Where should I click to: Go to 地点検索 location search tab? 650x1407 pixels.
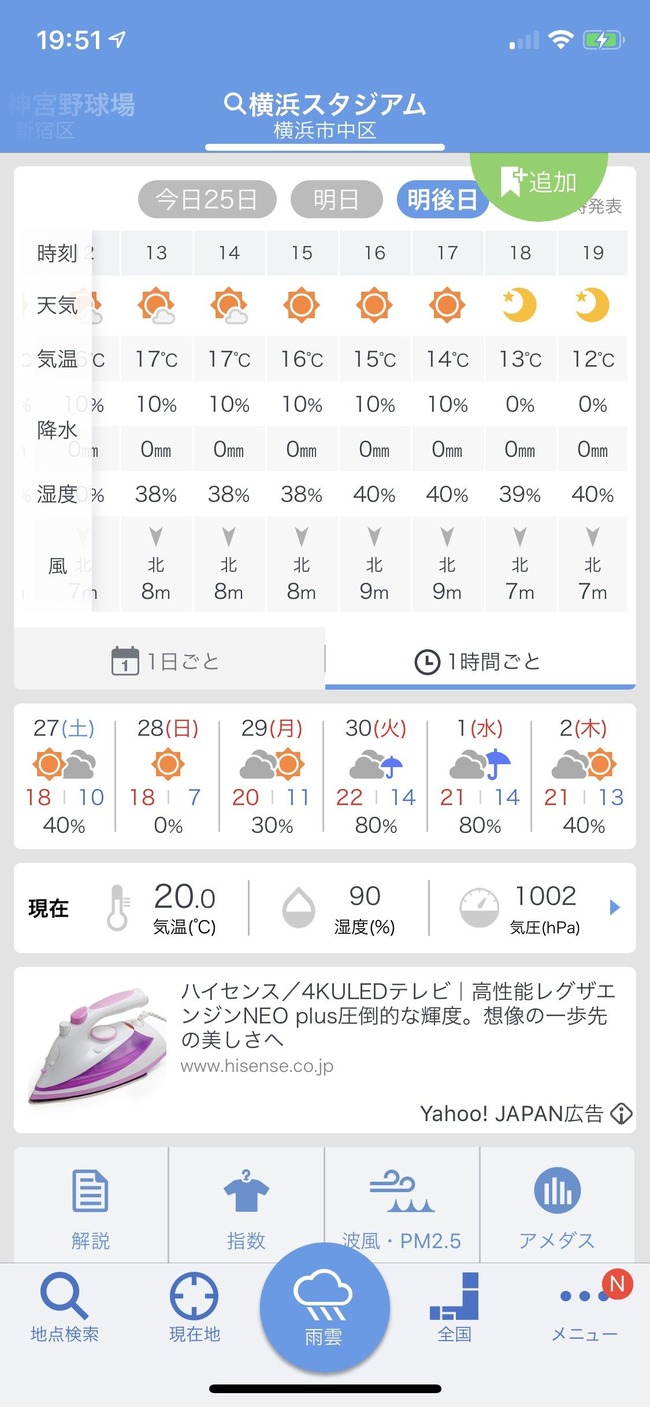tap(65, 1308)
